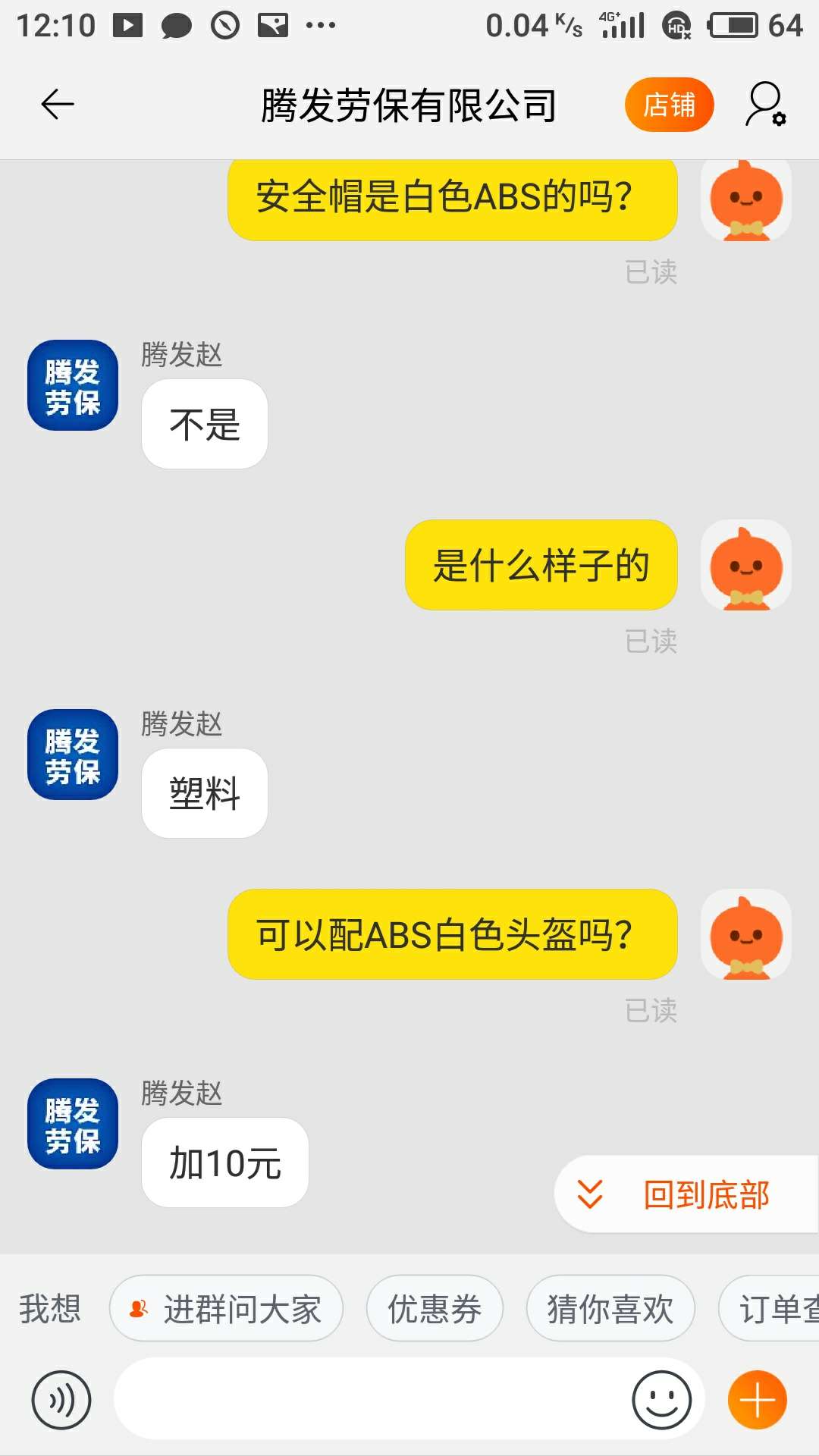
Task: Open the 腾发劳保 avatar beside 加10元
Action: [73, 1124]
